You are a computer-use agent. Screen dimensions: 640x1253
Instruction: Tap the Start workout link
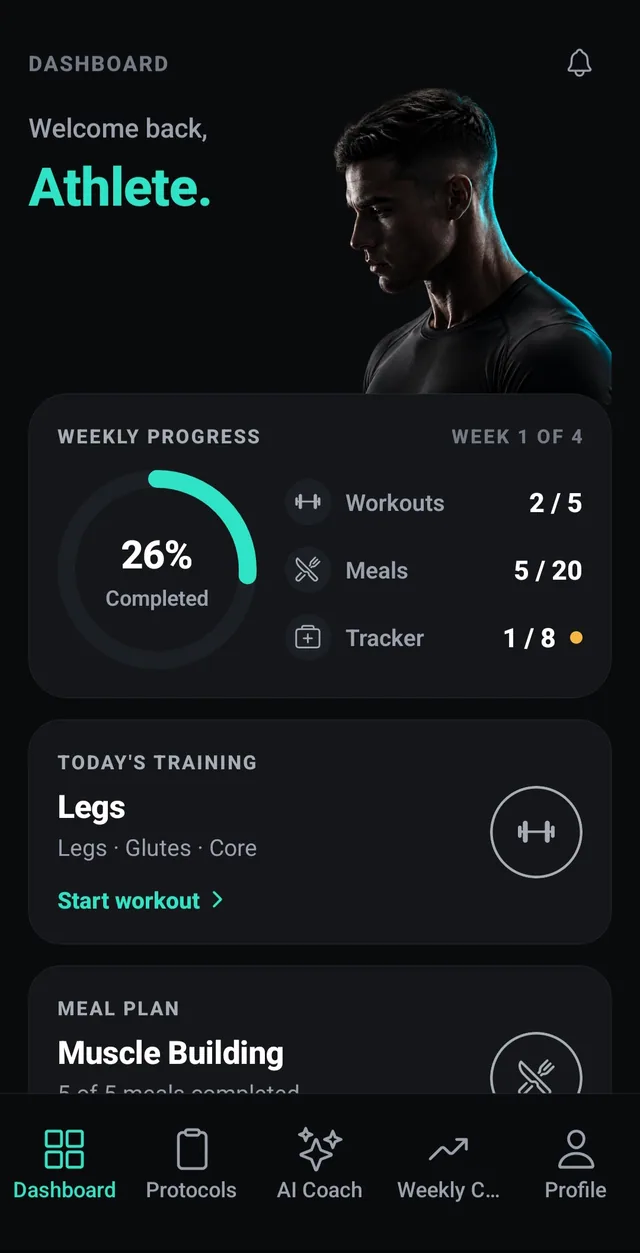click(x=140, y=900)
